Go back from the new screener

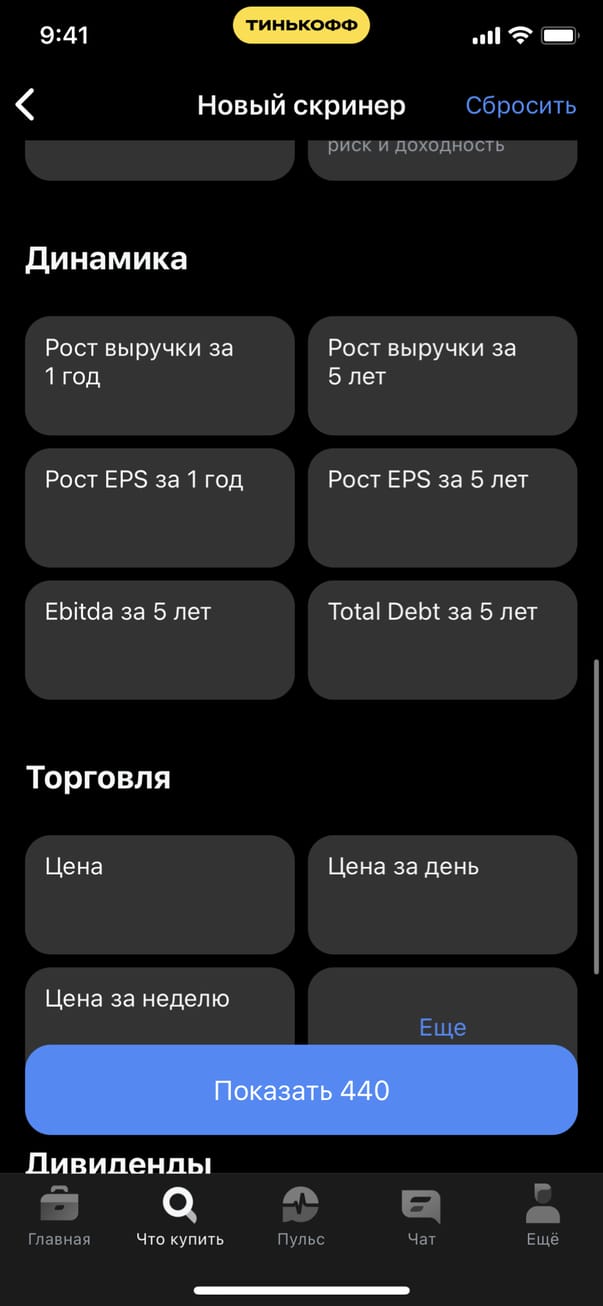click(26, 105)
